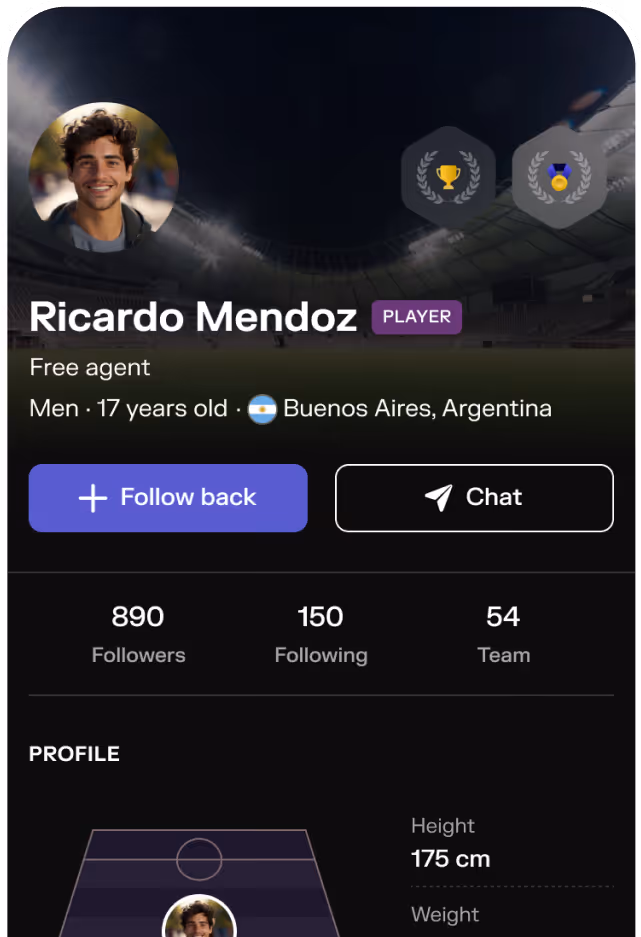The width and height of the screenshot is (641, 937).
Task: Enlarge Ricardo's profile photo
Action: pyautogui.click(x=104, y=176)
